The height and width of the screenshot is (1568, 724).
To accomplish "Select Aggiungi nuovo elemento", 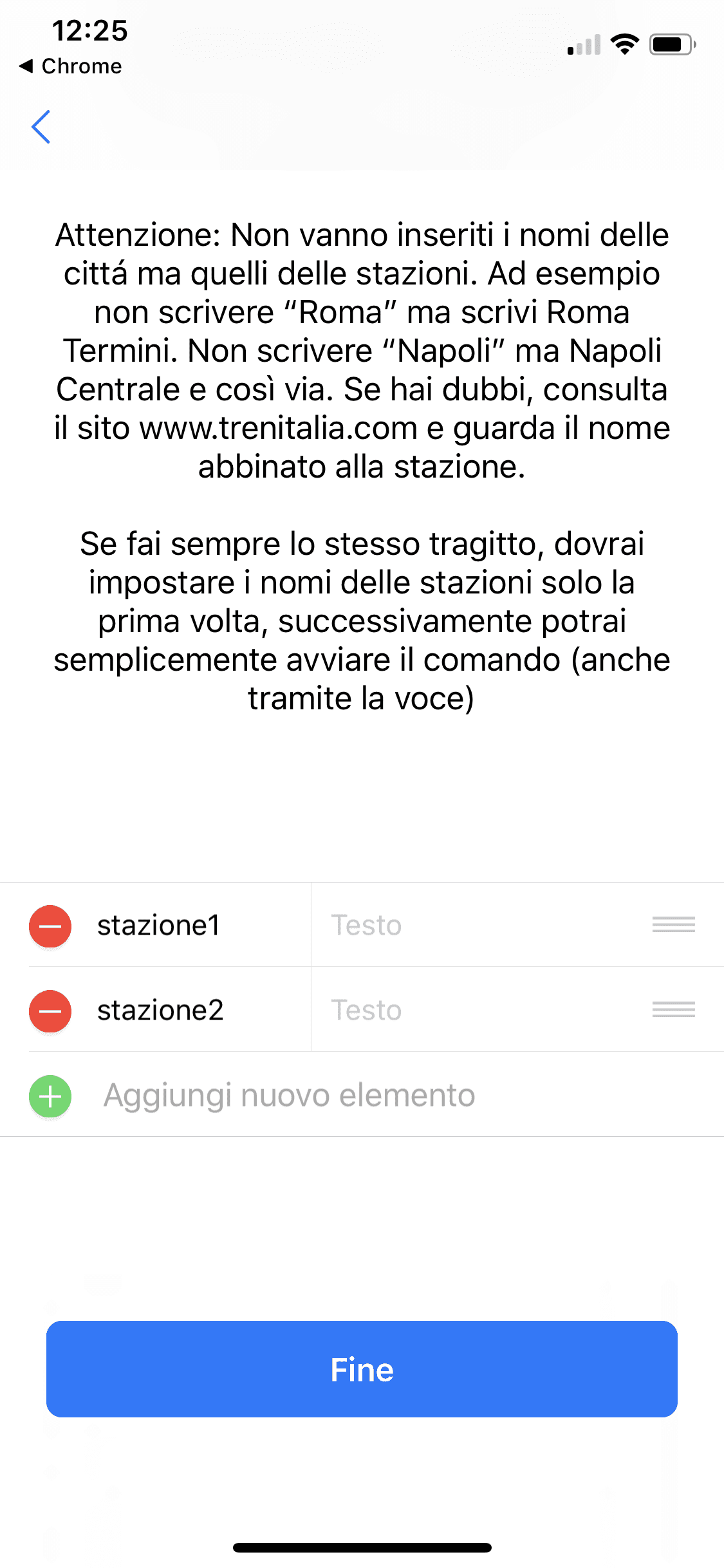I will (290, 1096).
